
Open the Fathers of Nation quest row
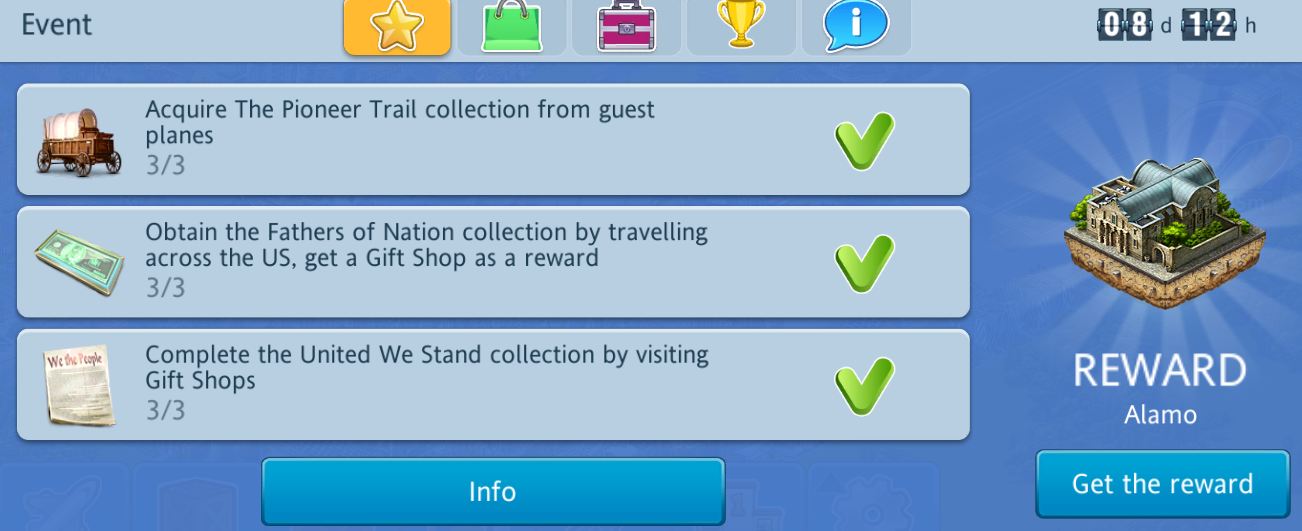pyautogui.click(x=493, y=262)
